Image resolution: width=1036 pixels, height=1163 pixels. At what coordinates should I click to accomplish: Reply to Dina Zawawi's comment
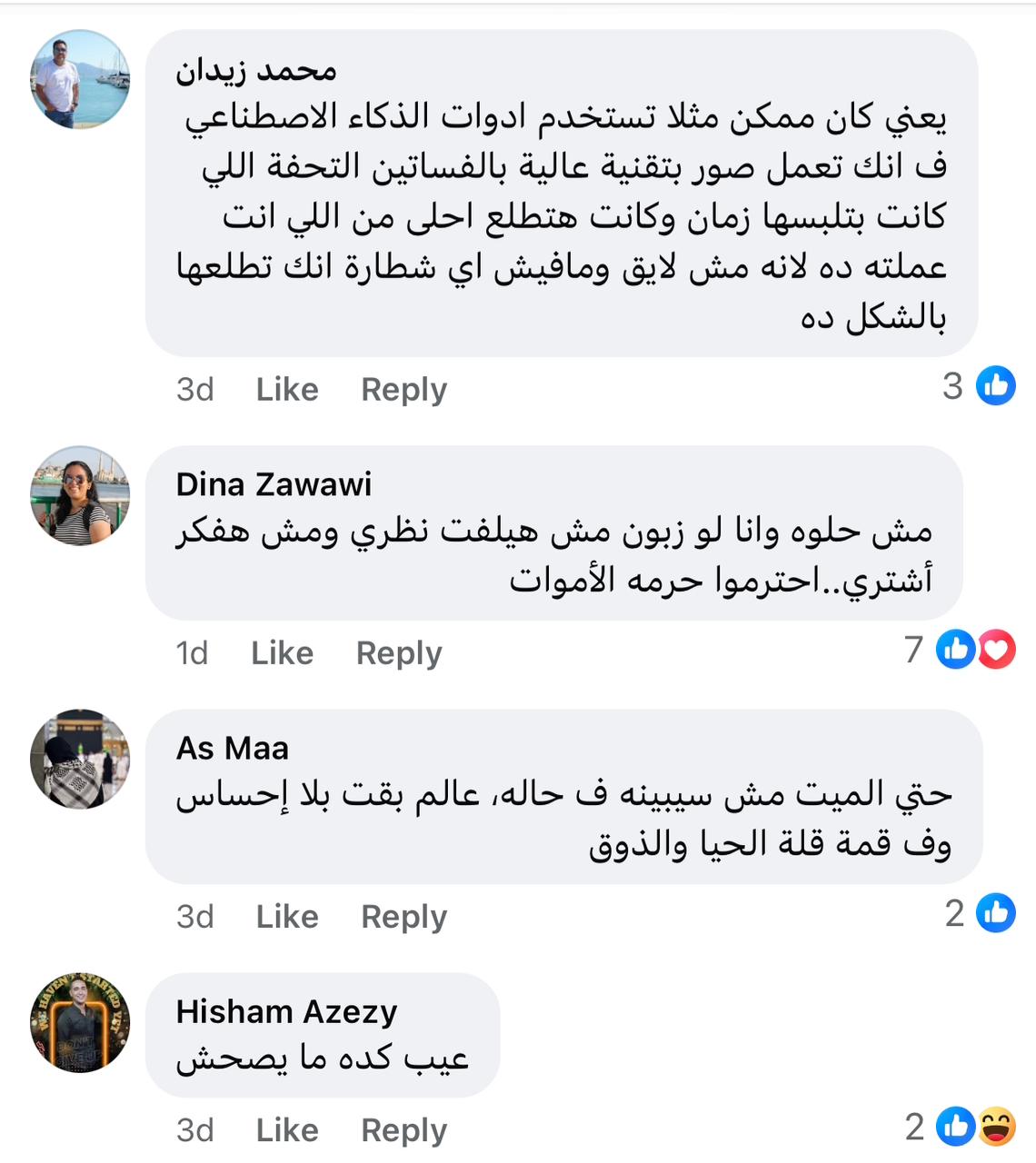point(398,653)
